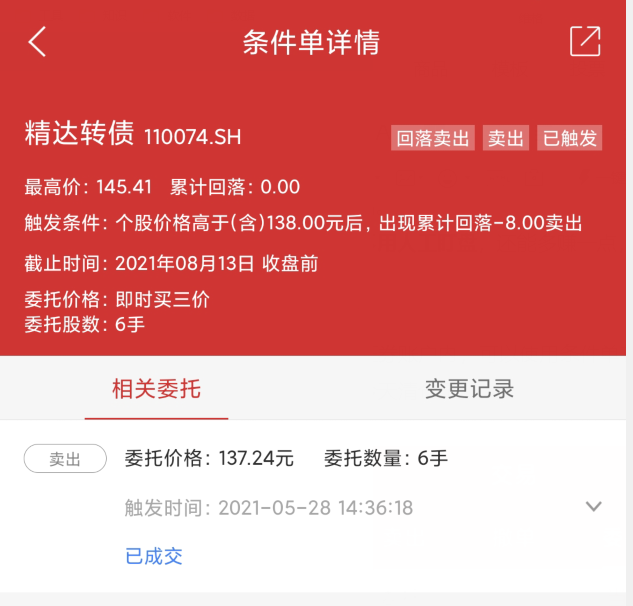
Task: Select the 相关委托 tab
Action: click(x=156, y=389)
